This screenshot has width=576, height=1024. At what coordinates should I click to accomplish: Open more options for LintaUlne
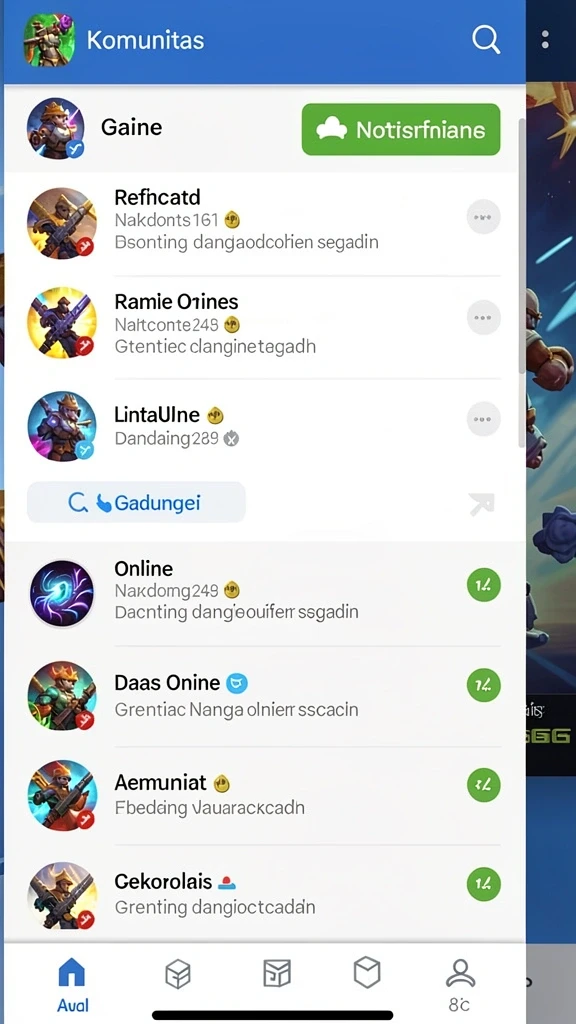pyautogui.click(x=483, y=419)
